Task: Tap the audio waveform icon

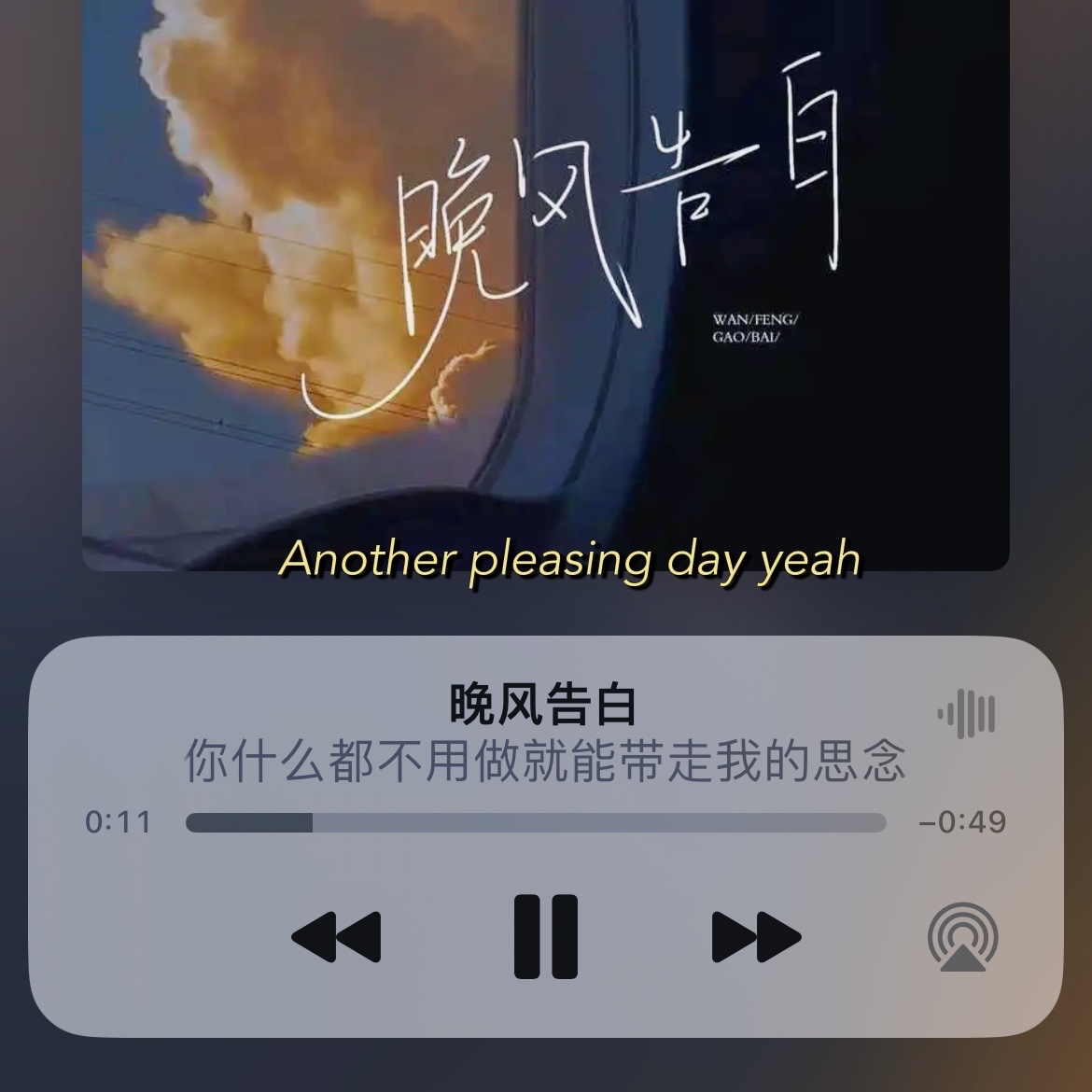Action: [967, 716]
